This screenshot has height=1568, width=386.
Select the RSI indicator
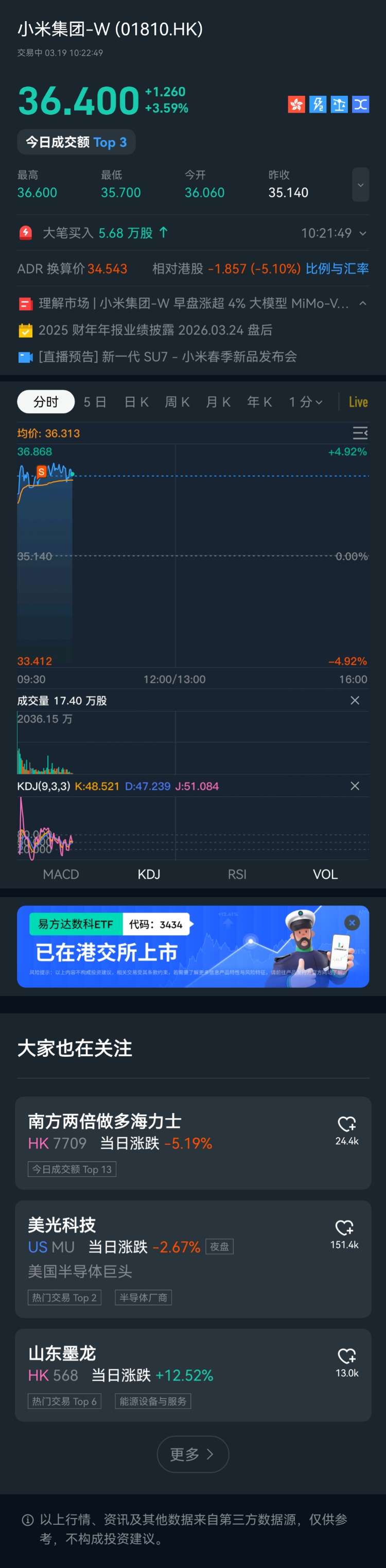coord(237,874)
